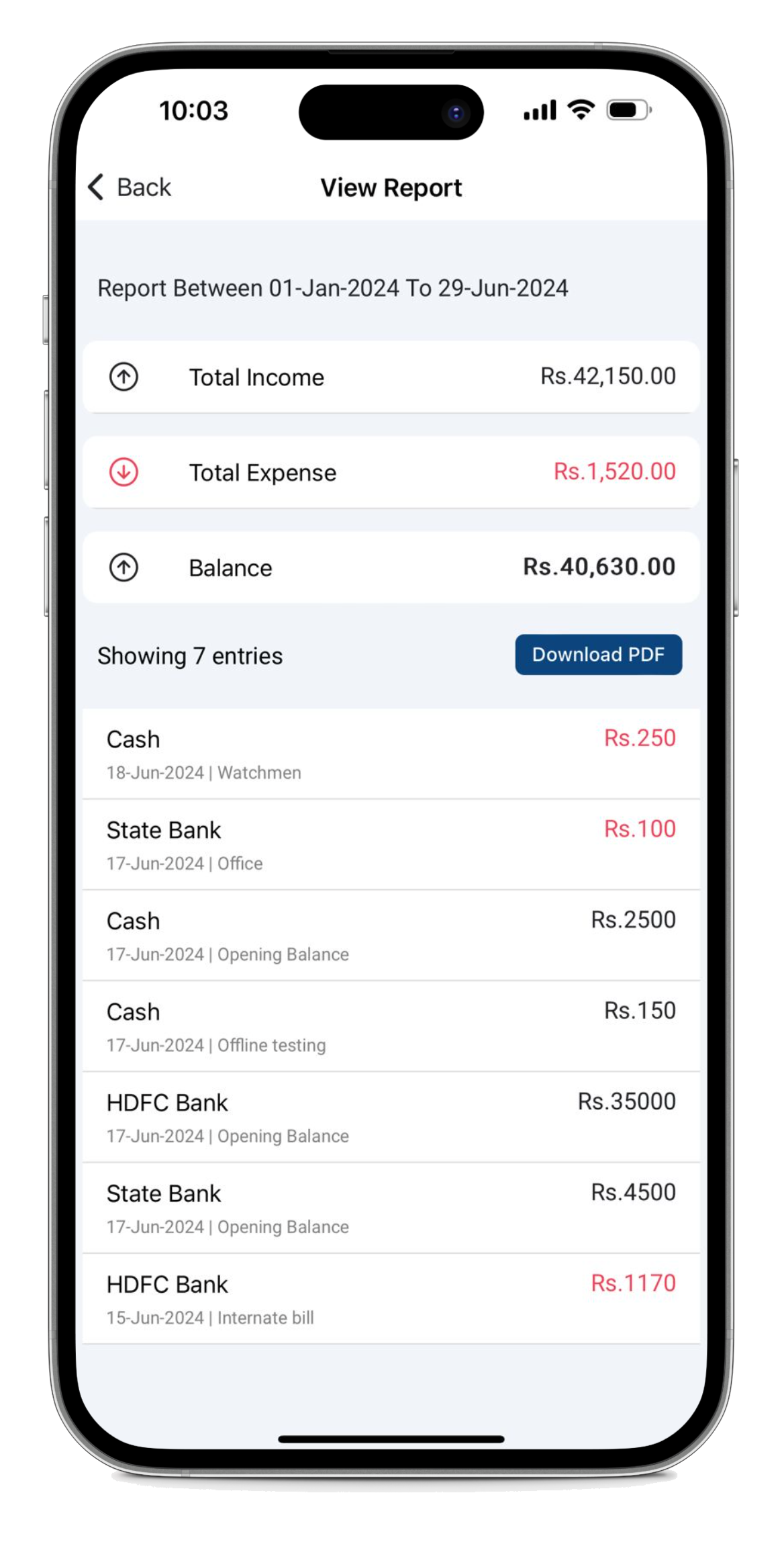Open the State Bank Opening Balance entry of Rs.4500

point(391,1208)
